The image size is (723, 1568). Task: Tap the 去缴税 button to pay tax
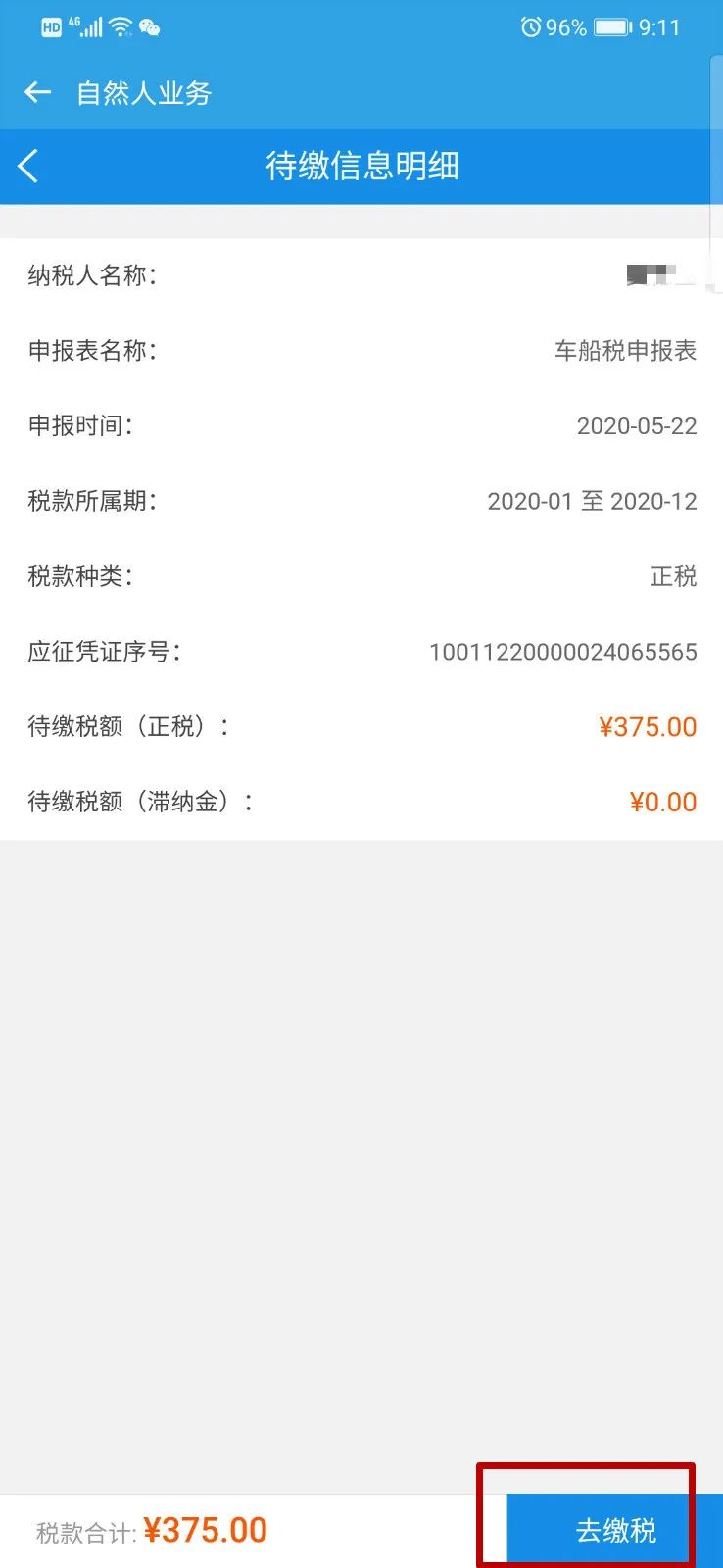(615, 1530)
